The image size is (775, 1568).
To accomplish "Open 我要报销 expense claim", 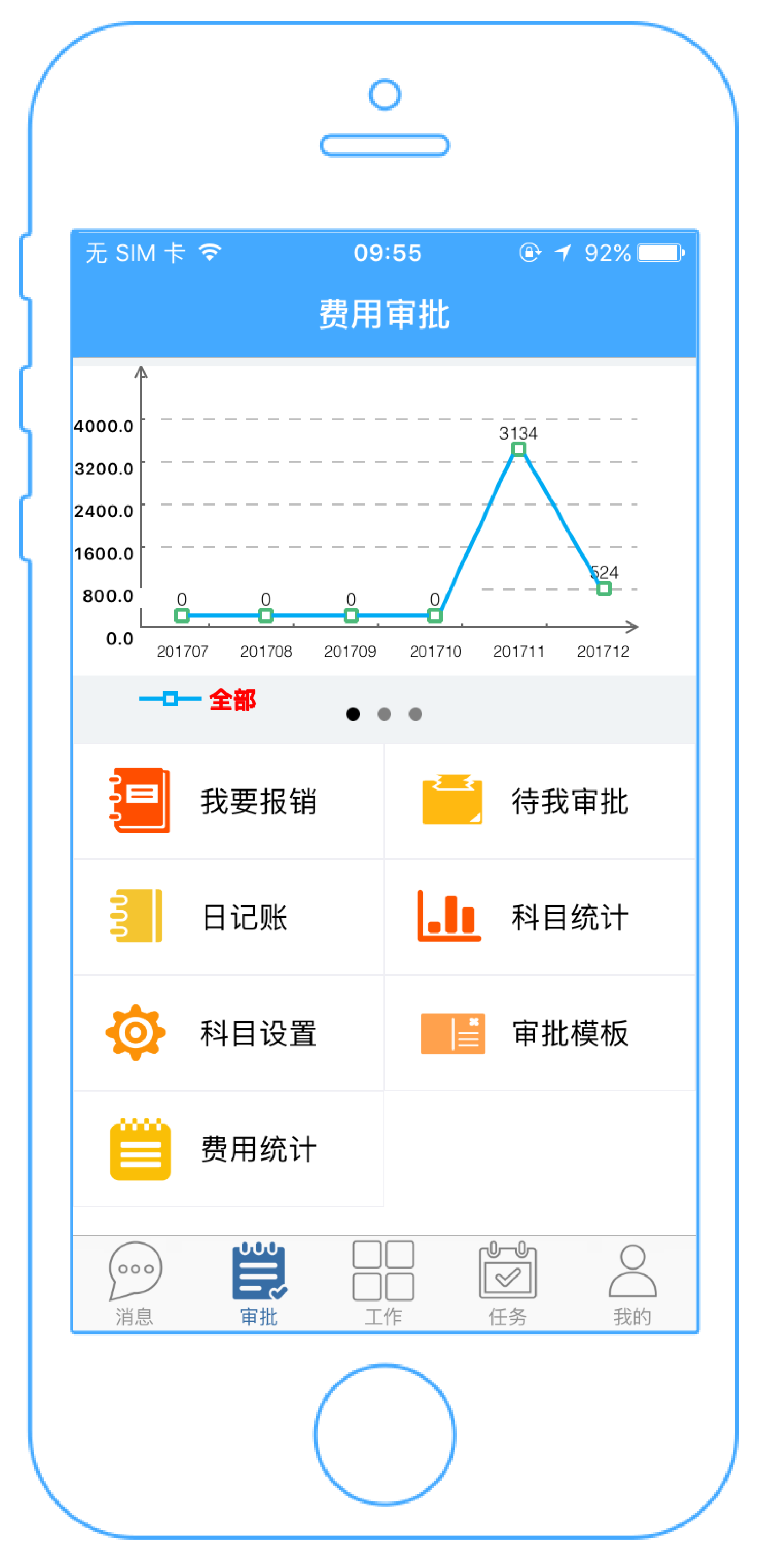I will pyautogui.click(x=228, y=801).
